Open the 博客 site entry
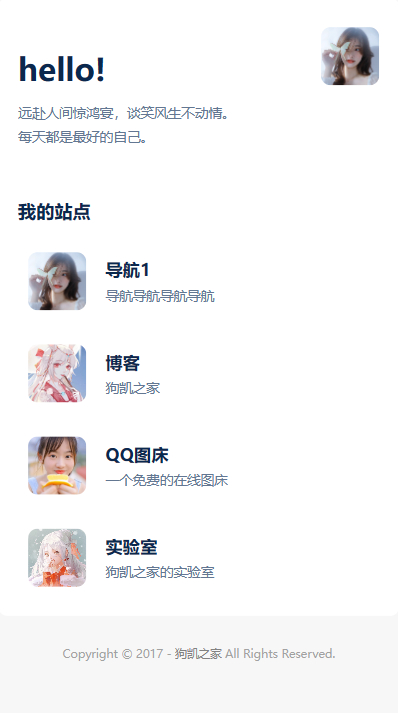The width and height of the screenshot is (398, 713). pyautogui.click(x=199, y=373)
